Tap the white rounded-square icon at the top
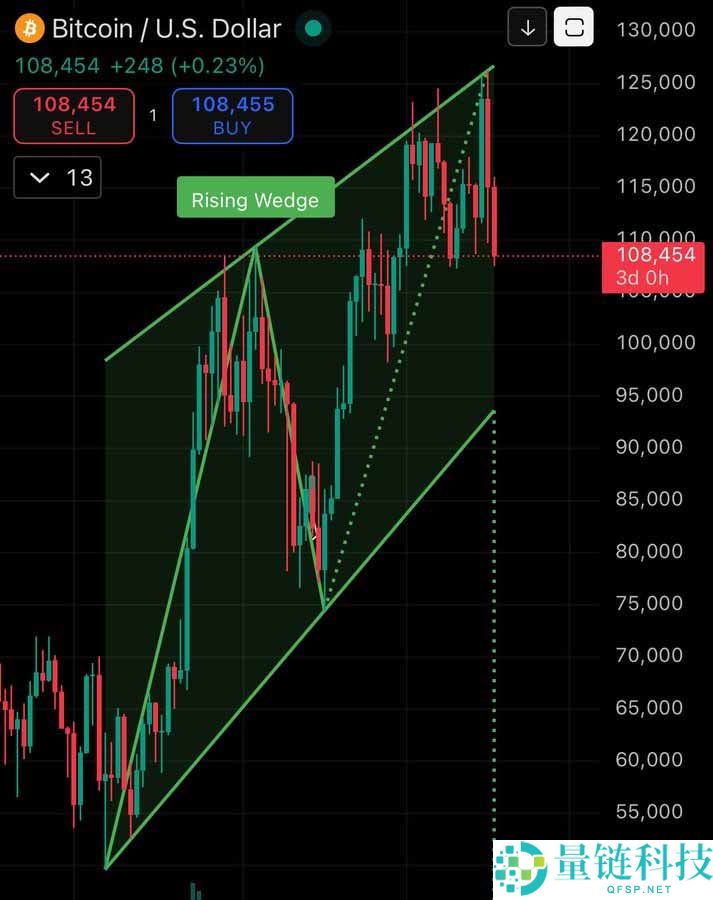Screen dimensions: 713x900 (x=574, y=28)
